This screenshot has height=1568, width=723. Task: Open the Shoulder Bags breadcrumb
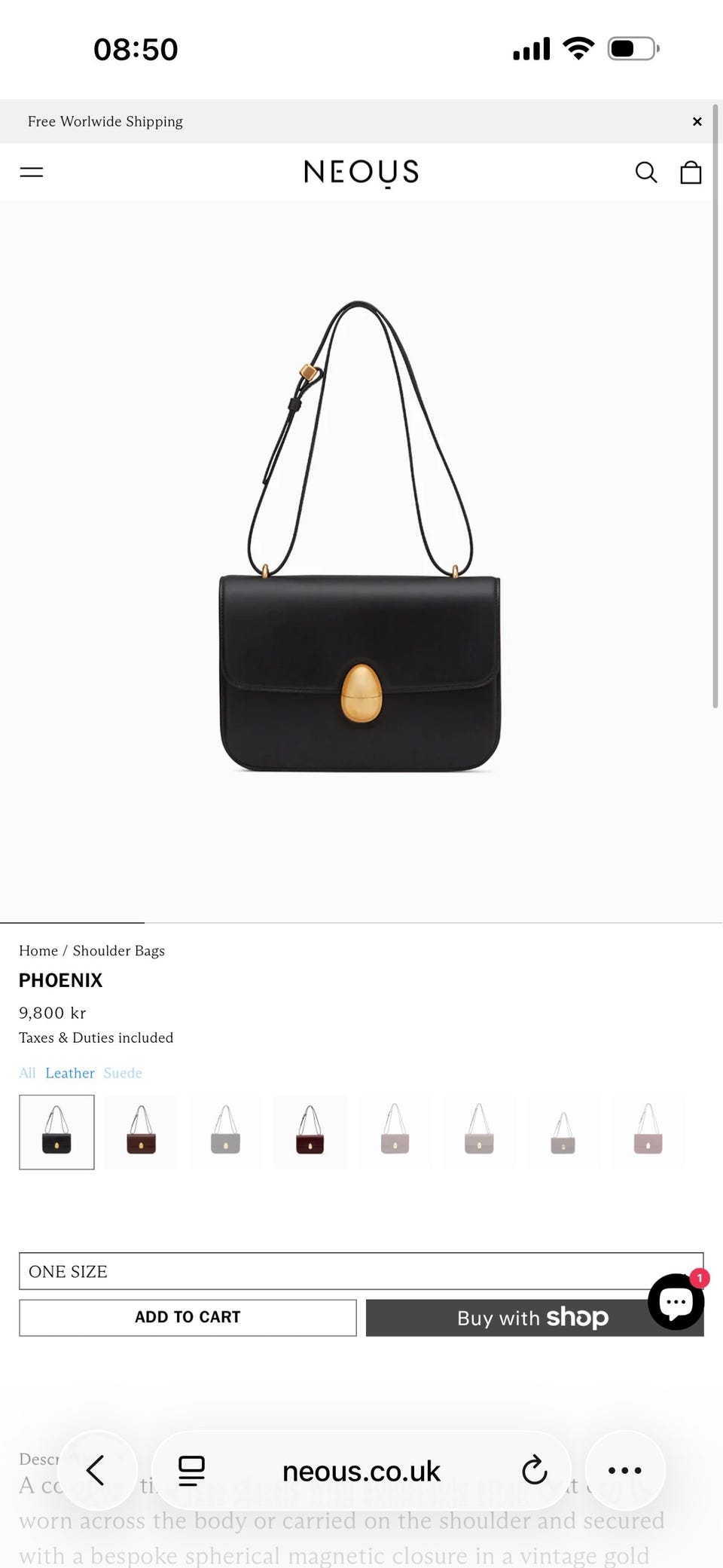[x=118, y=951]
